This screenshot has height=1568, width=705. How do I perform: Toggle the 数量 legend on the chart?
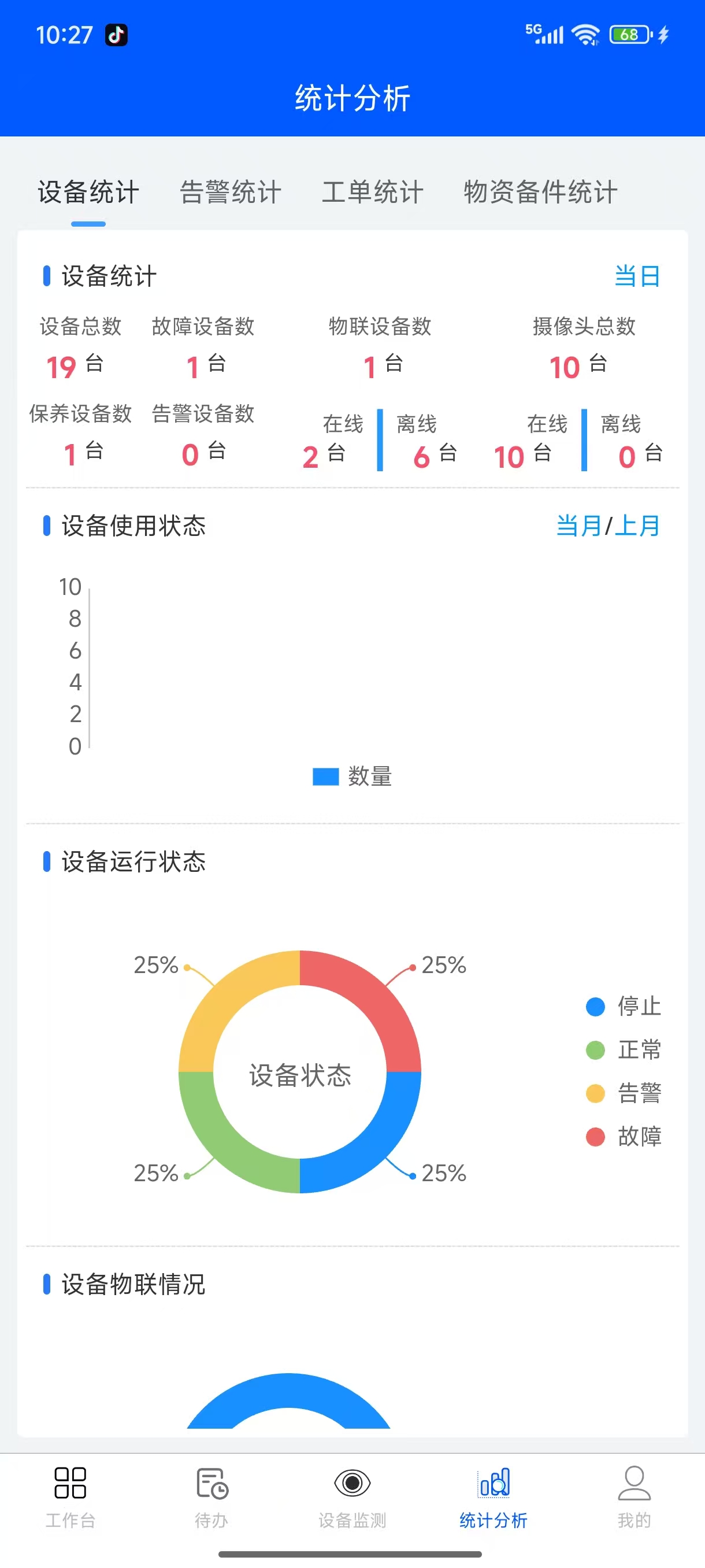(x=353, y=776)
